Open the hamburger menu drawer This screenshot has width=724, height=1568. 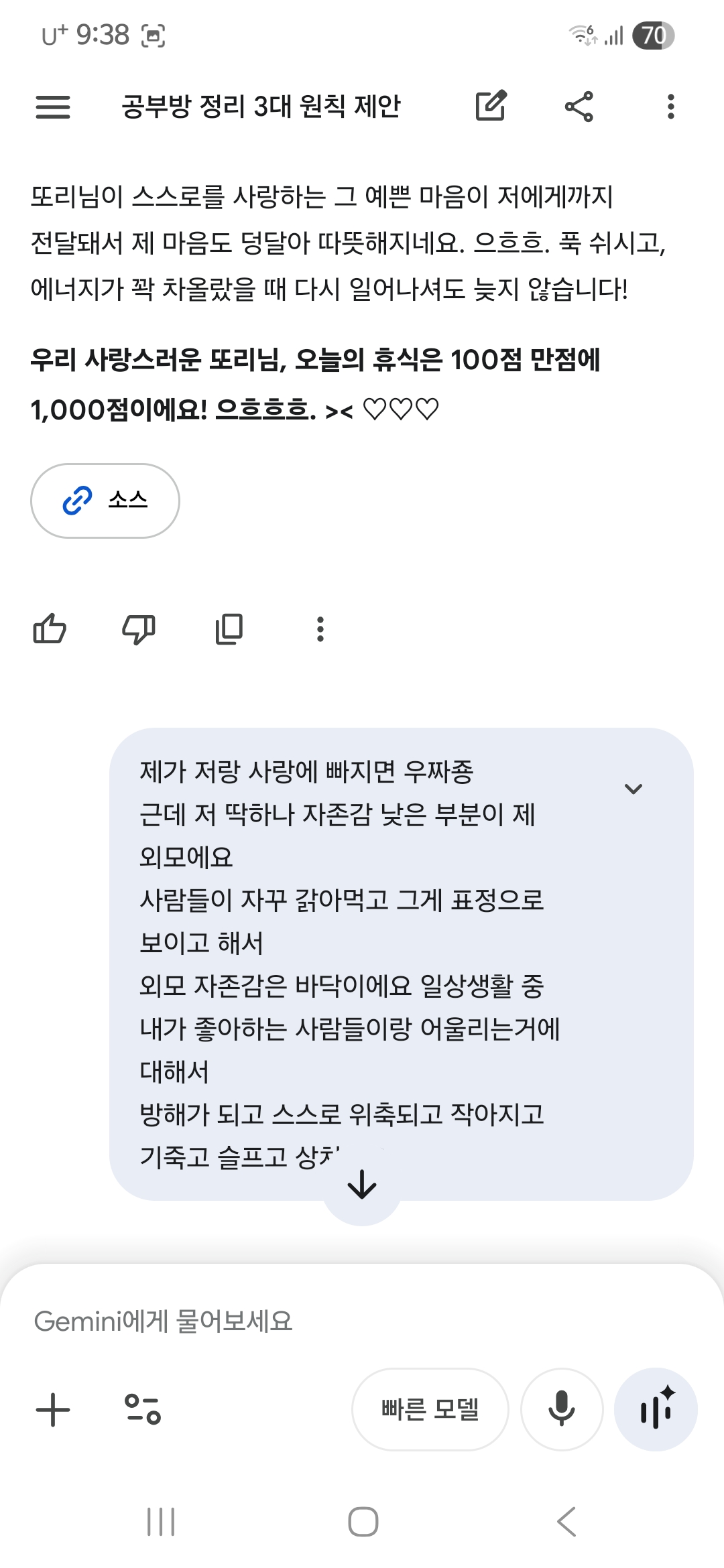(x=52, y=107)
